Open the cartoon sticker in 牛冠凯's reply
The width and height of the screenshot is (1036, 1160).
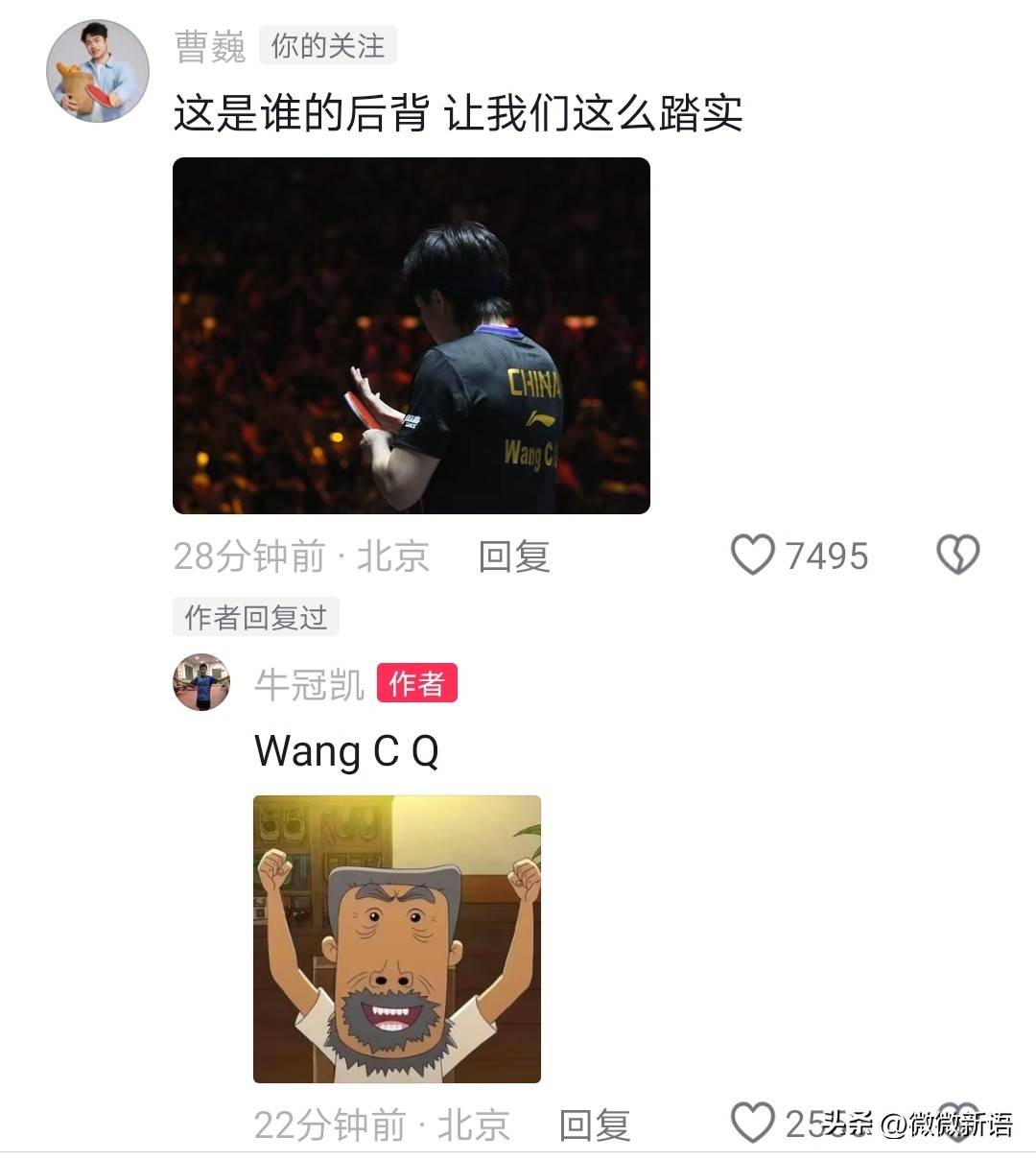[396, 938]
